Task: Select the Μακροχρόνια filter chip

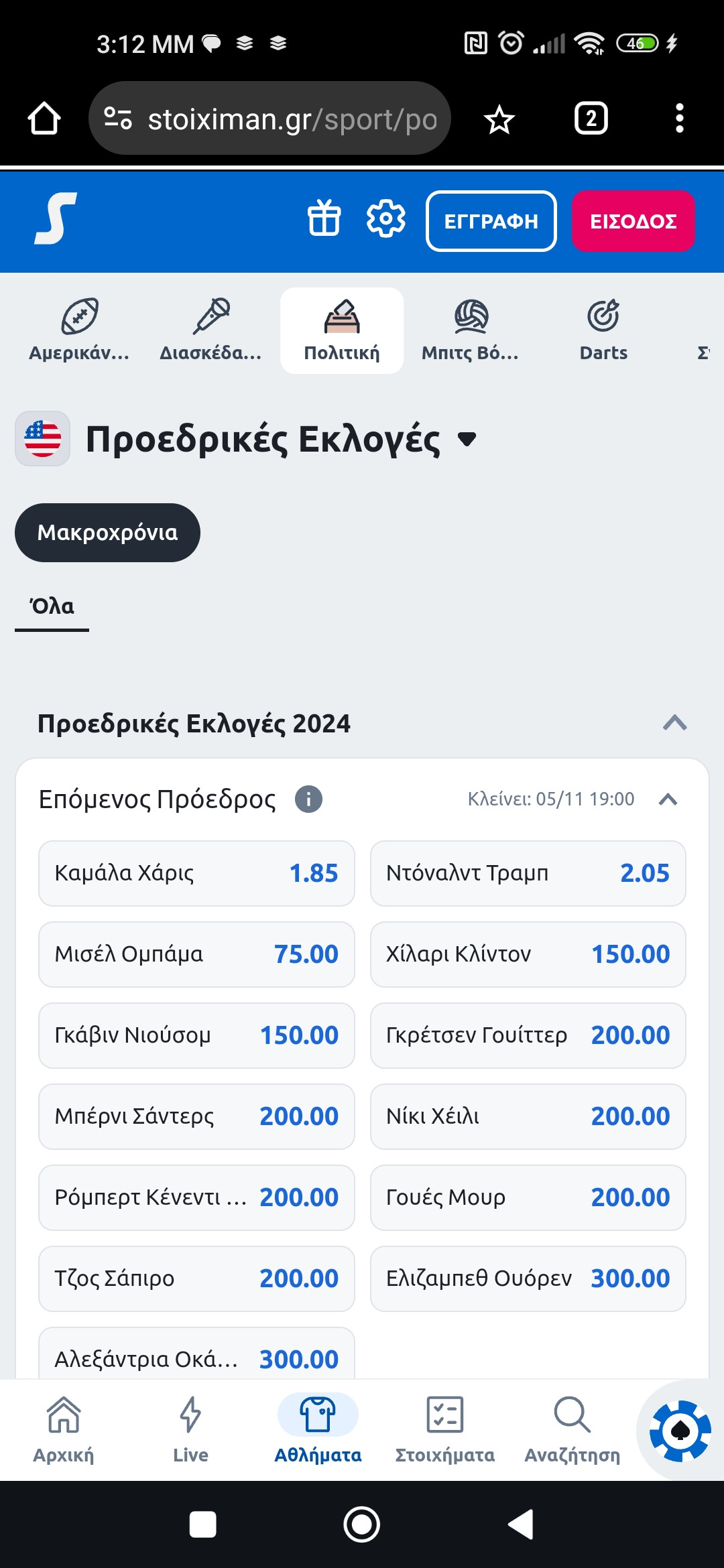Action: (107, 533)
